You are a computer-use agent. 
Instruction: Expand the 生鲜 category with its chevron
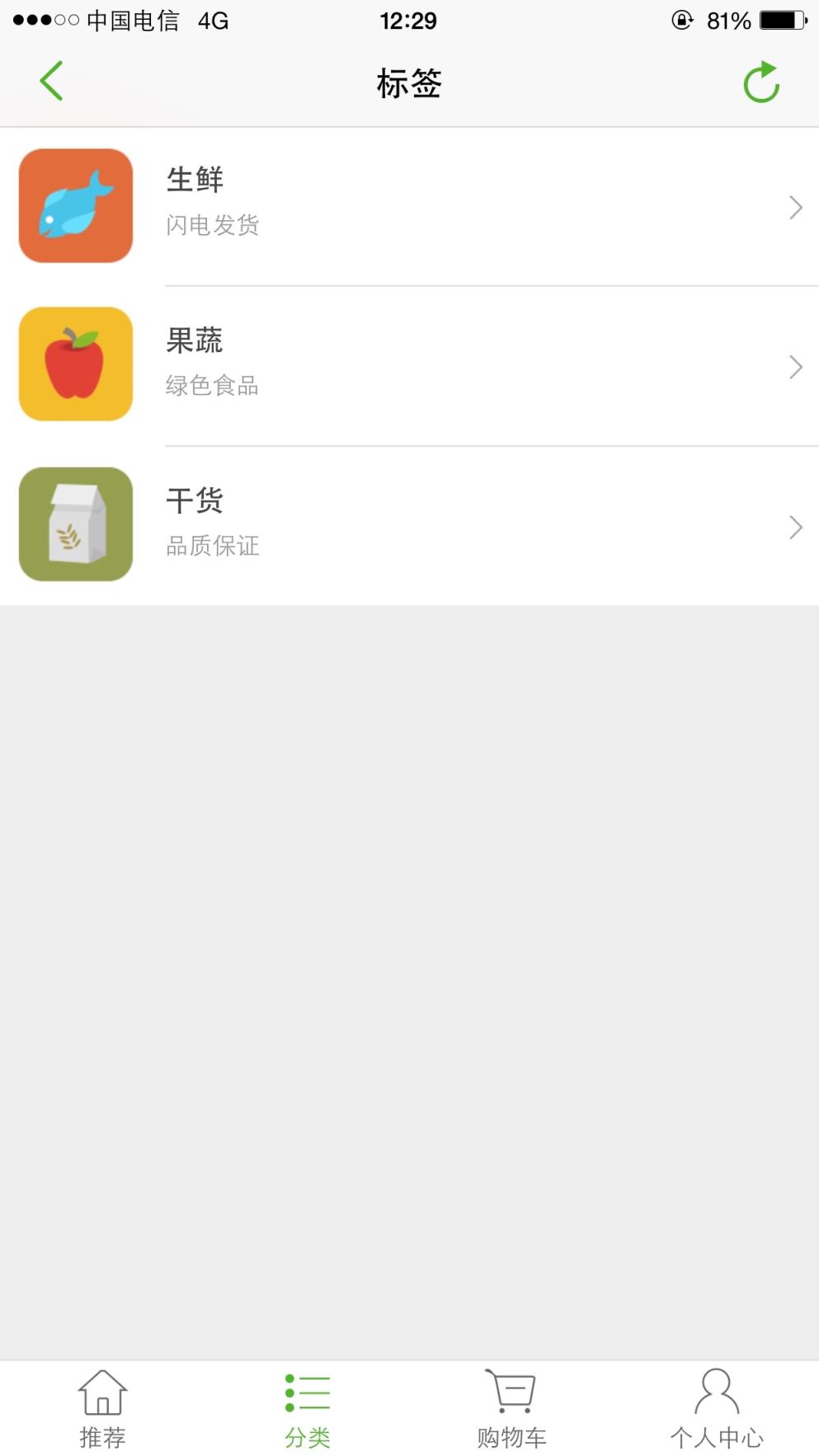point(794,207)
